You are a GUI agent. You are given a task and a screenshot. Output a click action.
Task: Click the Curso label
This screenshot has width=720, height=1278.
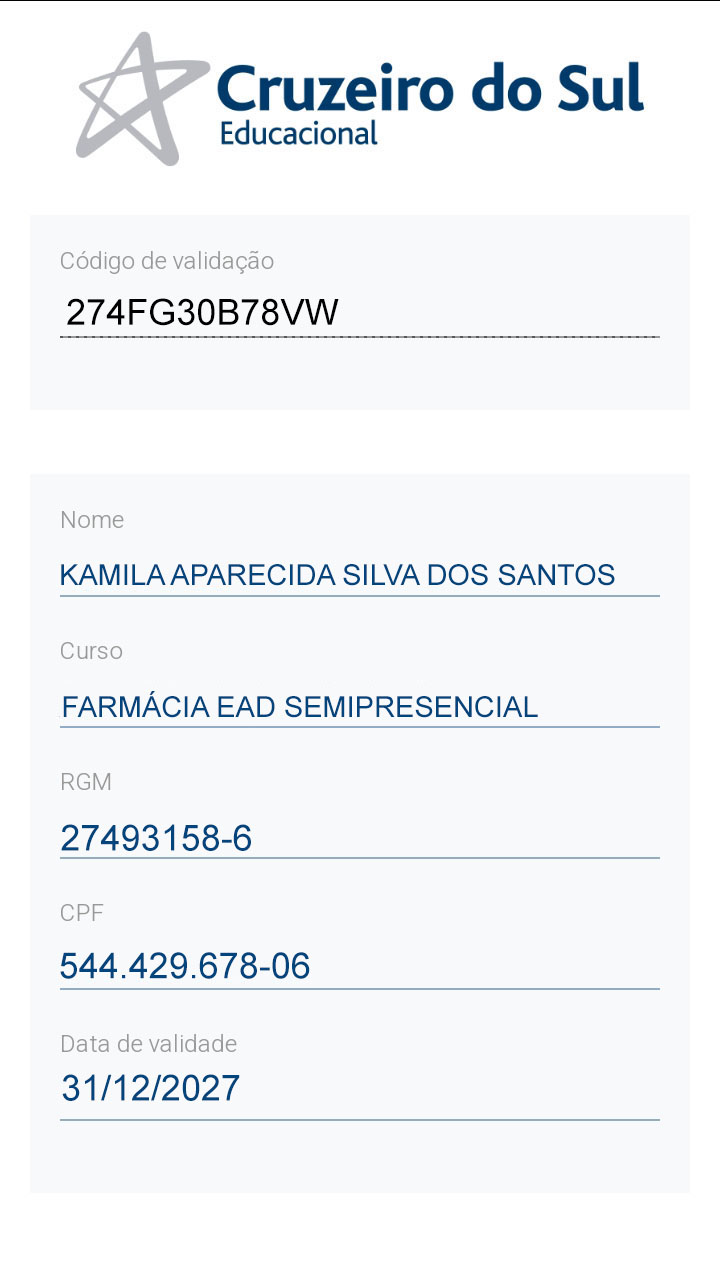point(91,651)
